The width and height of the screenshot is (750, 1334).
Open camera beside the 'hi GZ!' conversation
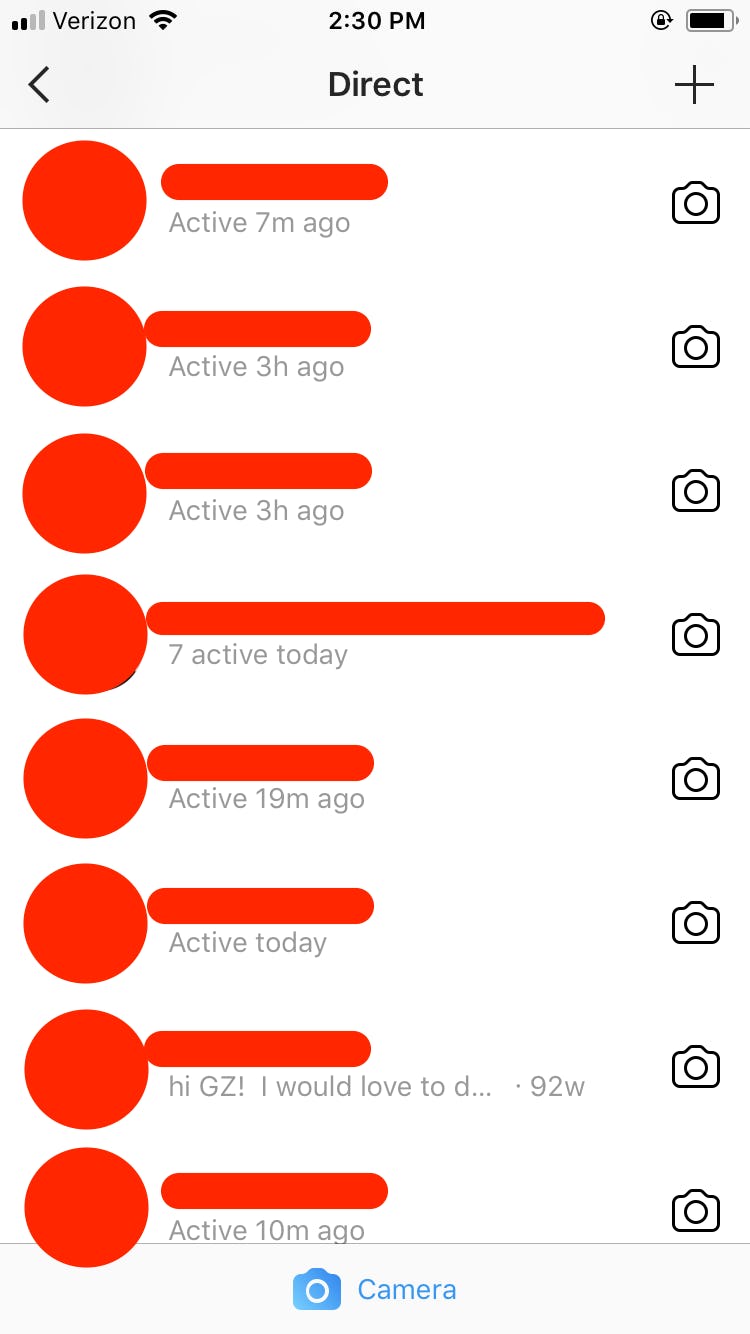tap(696, 1066)
